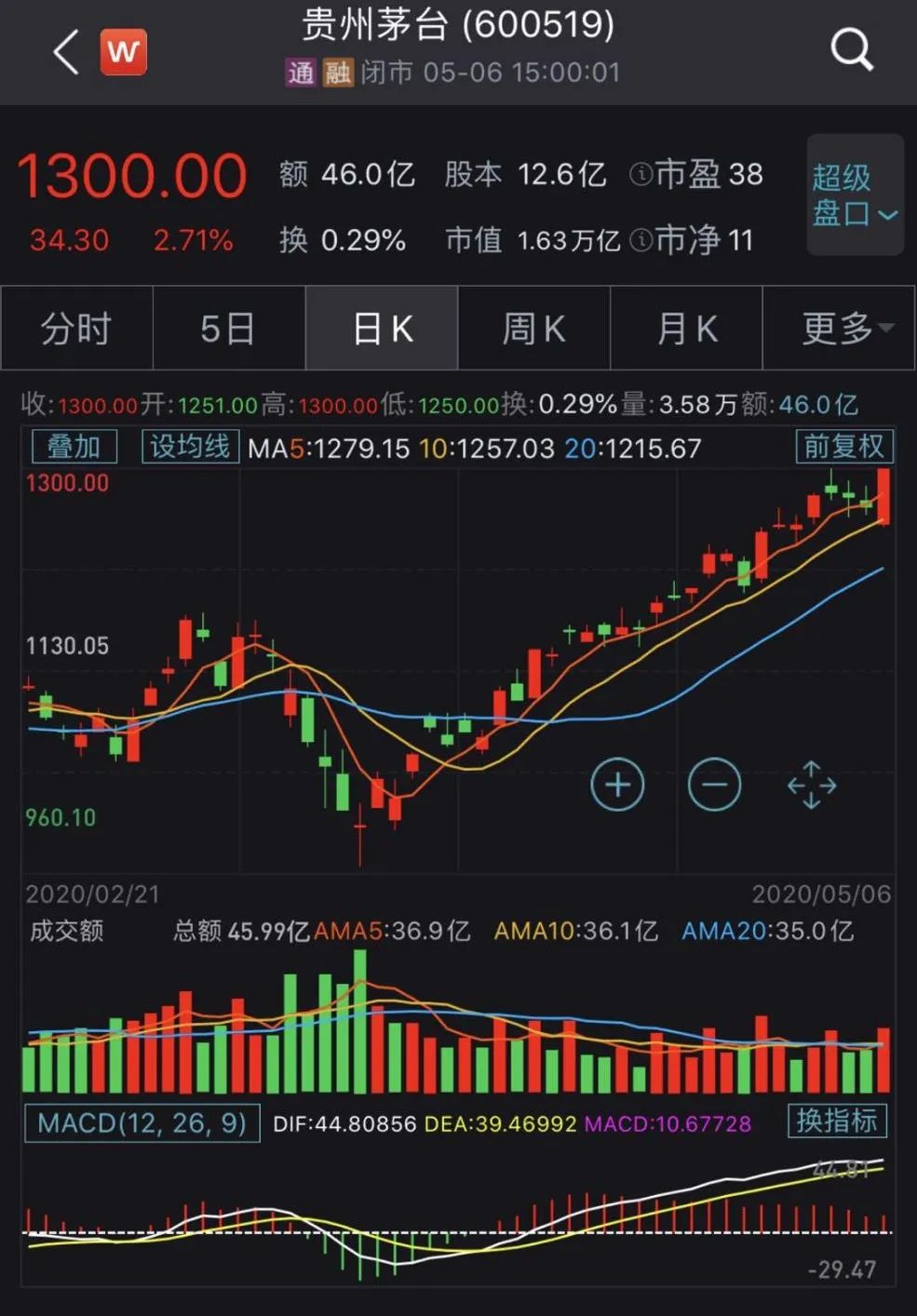The height and width of the screenshot is (1316, 917).
Task: Switch to the 分时 chart tab
Action: click(76, 329)
